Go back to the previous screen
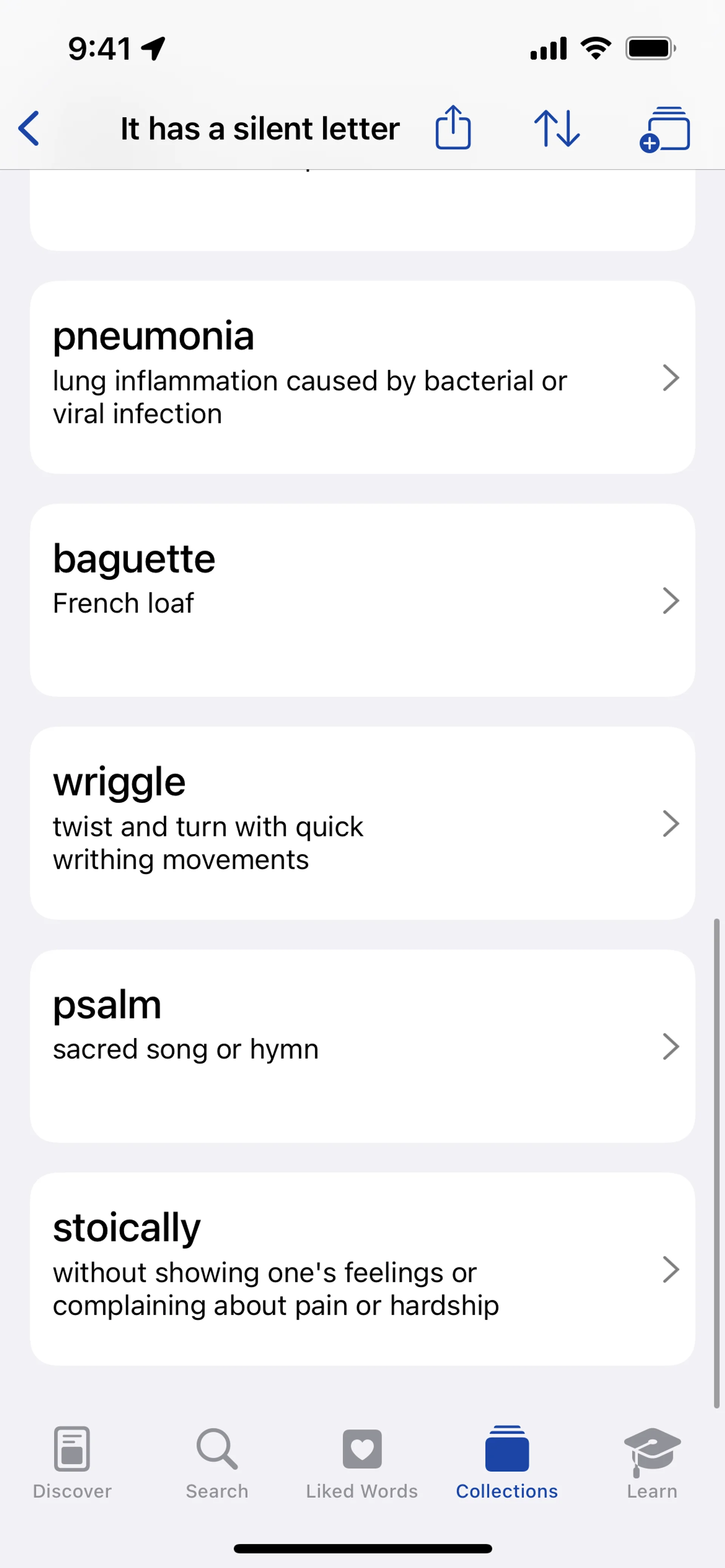This screenshot has height=1568, width=725. [29, 128]
